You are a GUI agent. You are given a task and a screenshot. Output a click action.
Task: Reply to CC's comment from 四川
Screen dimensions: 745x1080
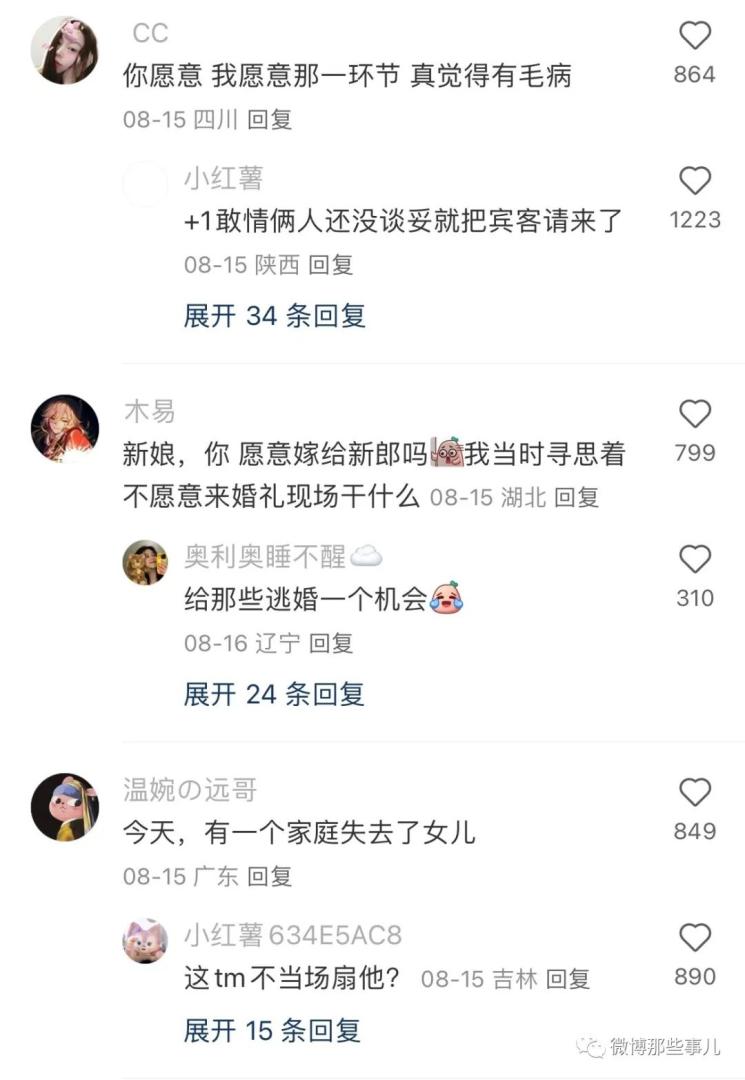(269, 120)
